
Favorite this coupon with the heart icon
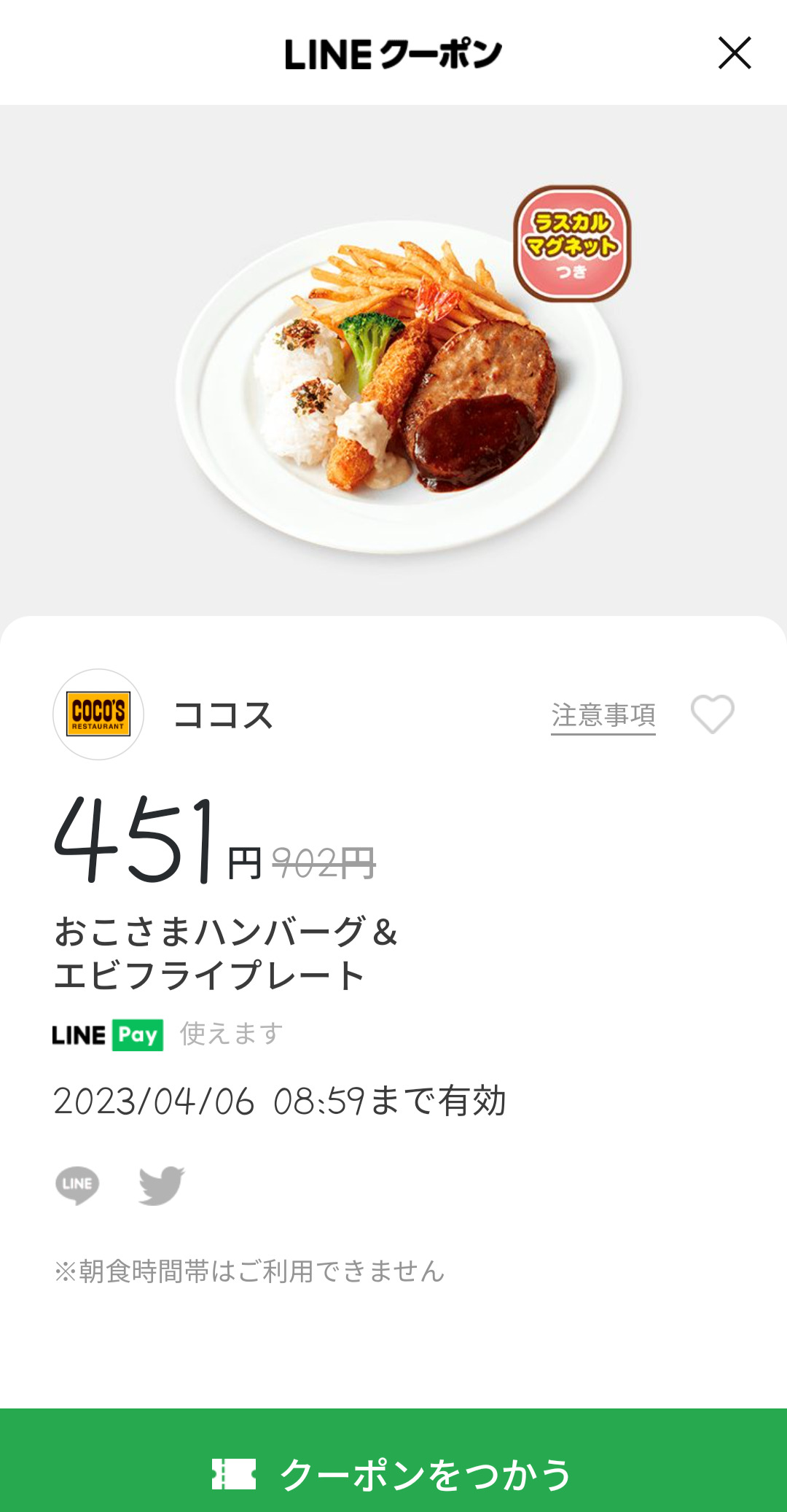(x=712, y=714)
